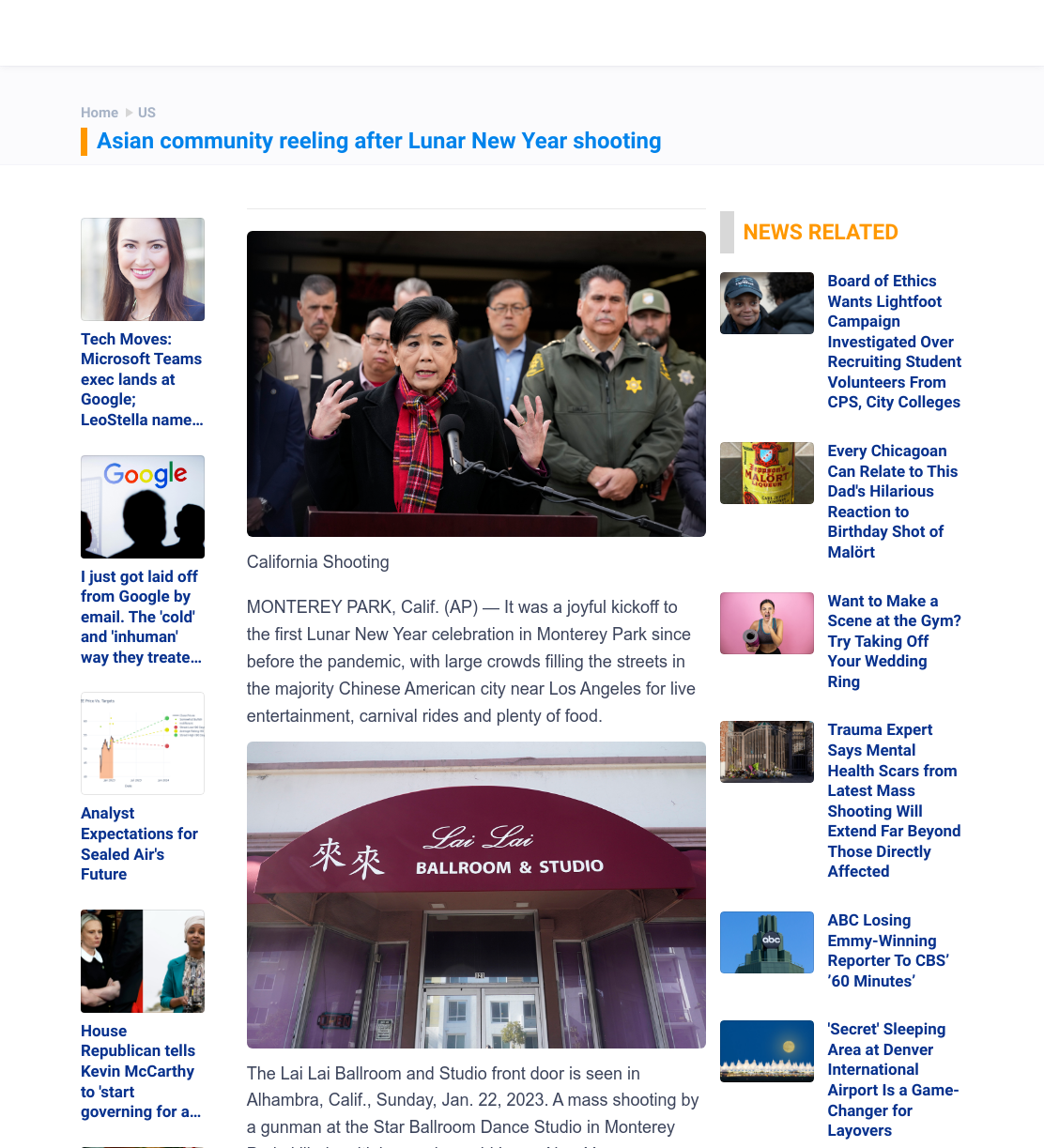The height and width of the screenshot is (1148, 1044).
Task: Tap the Sealed Air analyst chart thumbnail
Action: point(143,743)
